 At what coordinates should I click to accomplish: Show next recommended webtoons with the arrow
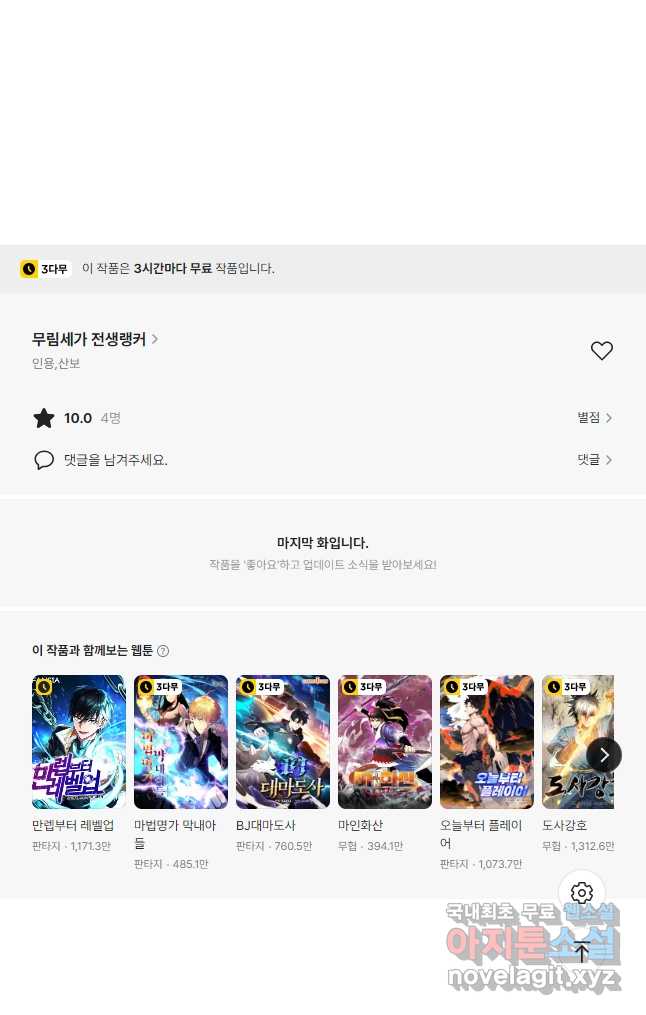[x=604, y=755]
